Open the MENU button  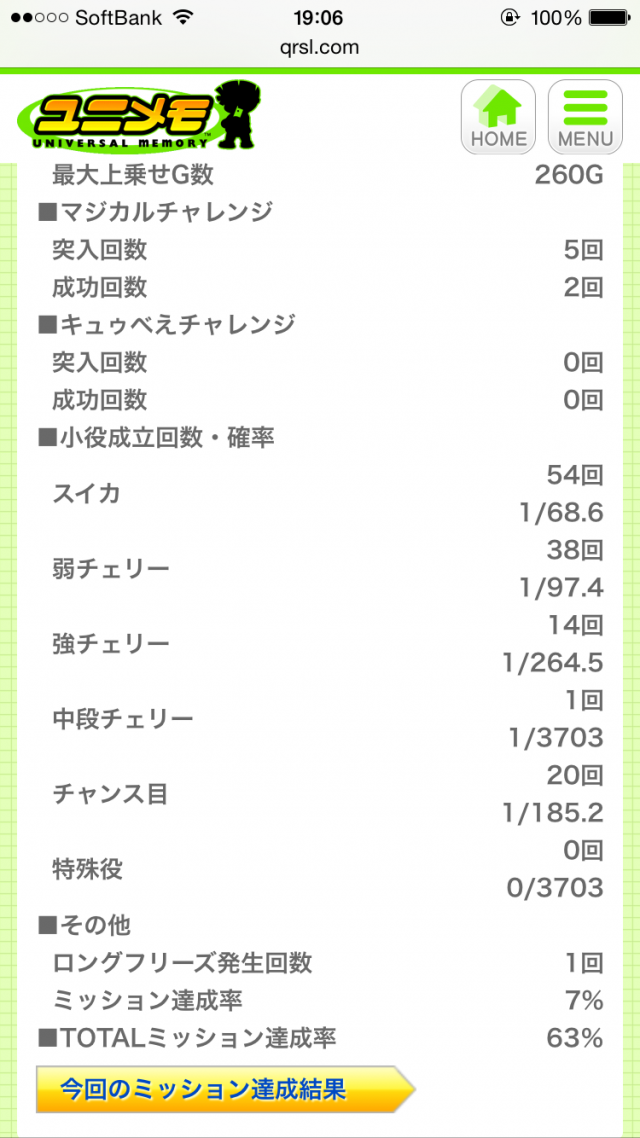[585, 117]
